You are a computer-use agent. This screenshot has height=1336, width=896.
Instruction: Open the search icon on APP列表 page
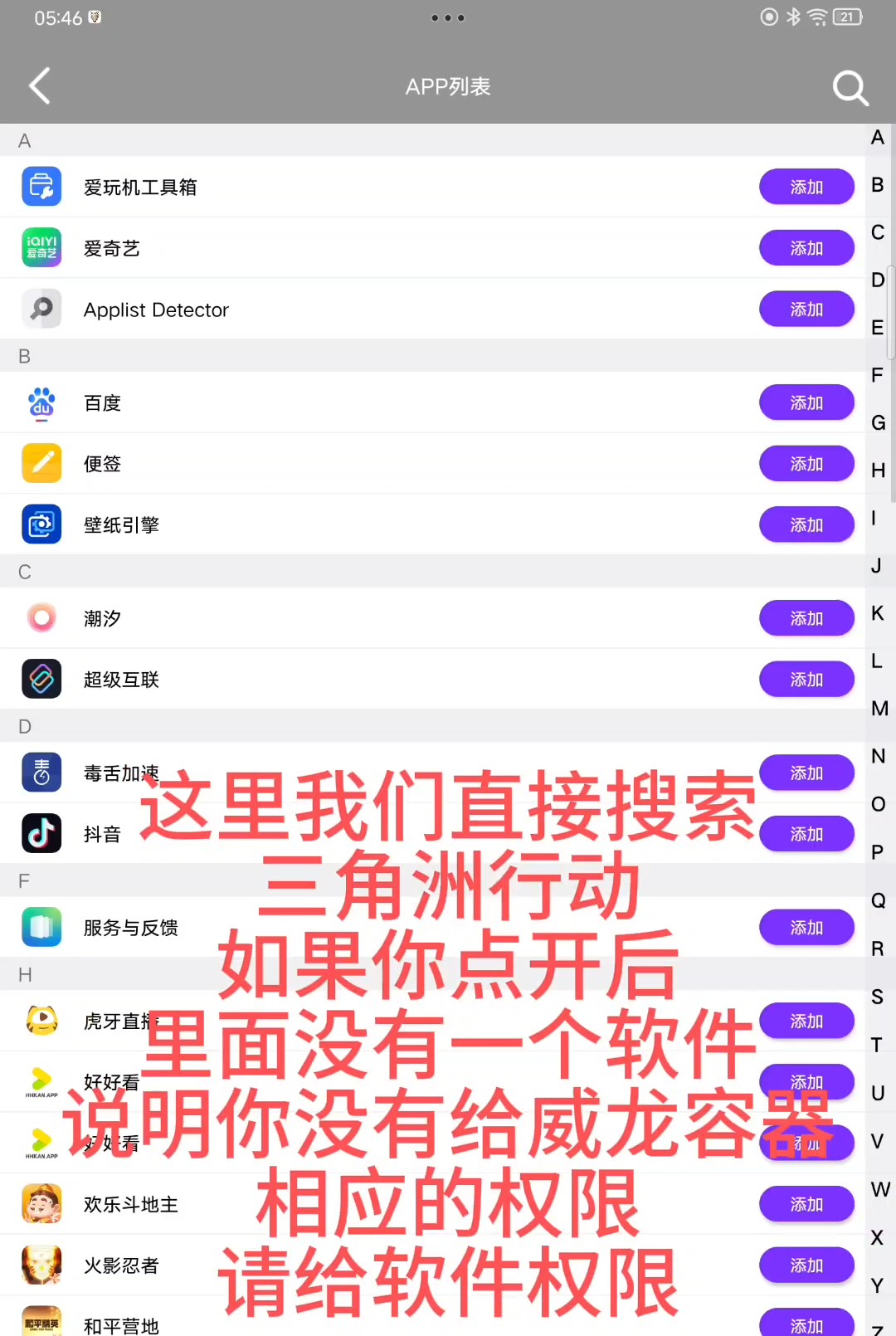pyautogui.click(x=850, y=86)
